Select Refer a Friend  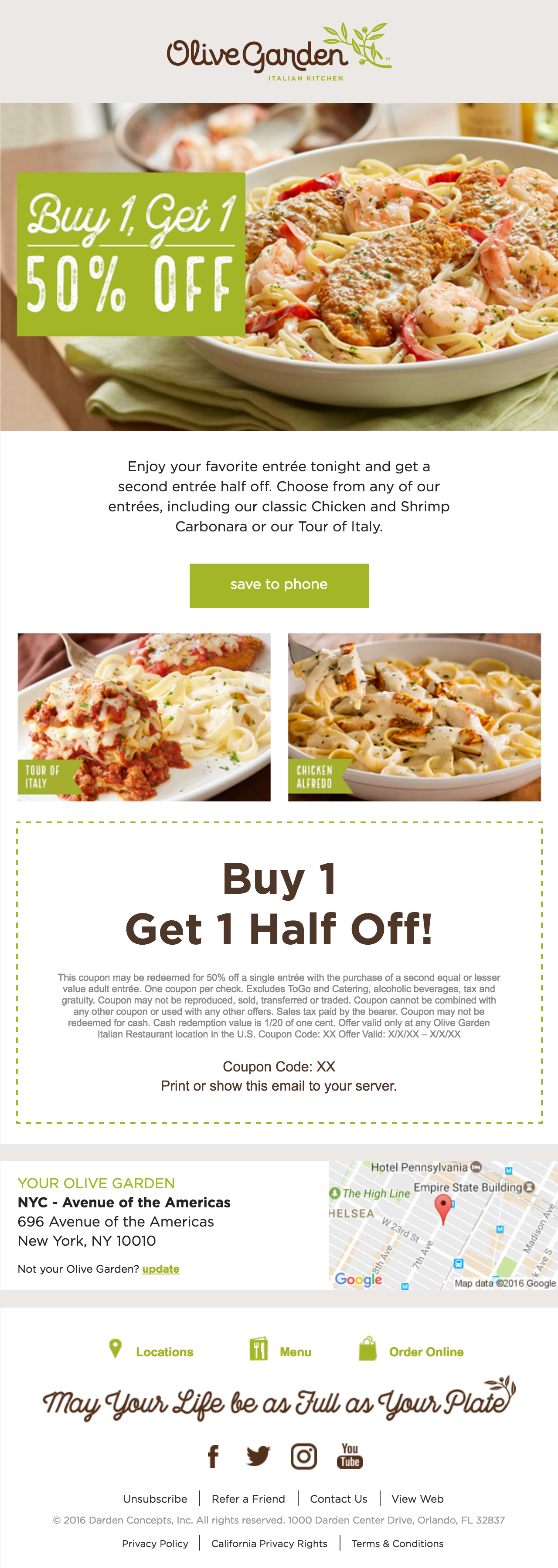pos(248,1499)
